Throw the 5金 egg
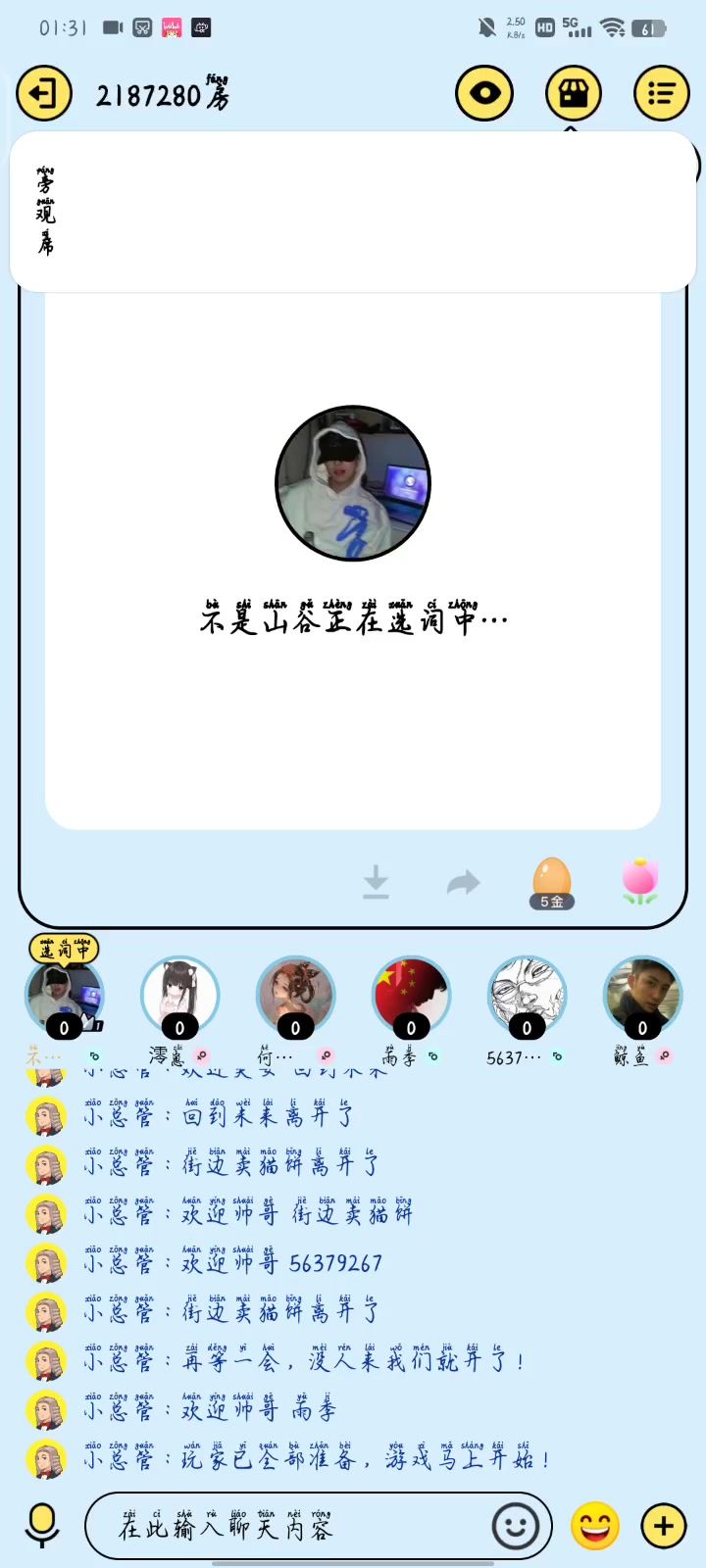The width and height of the screenshot is (706, 1568). pos(551,881)
